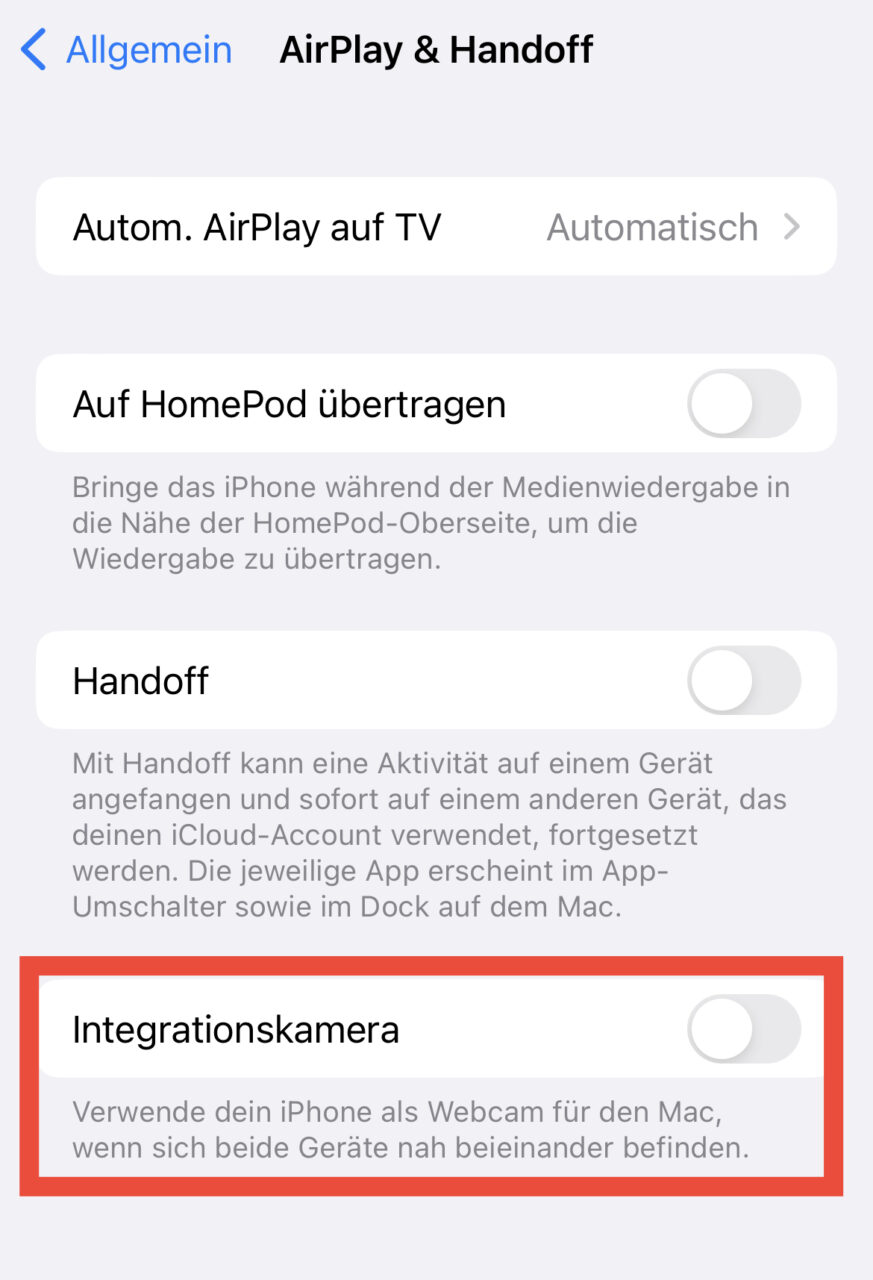Turn on the Handoff switch
Image resolution: width=873 pixels, height=1280 pixels.
pyautogui.click(x=743, y=681)
